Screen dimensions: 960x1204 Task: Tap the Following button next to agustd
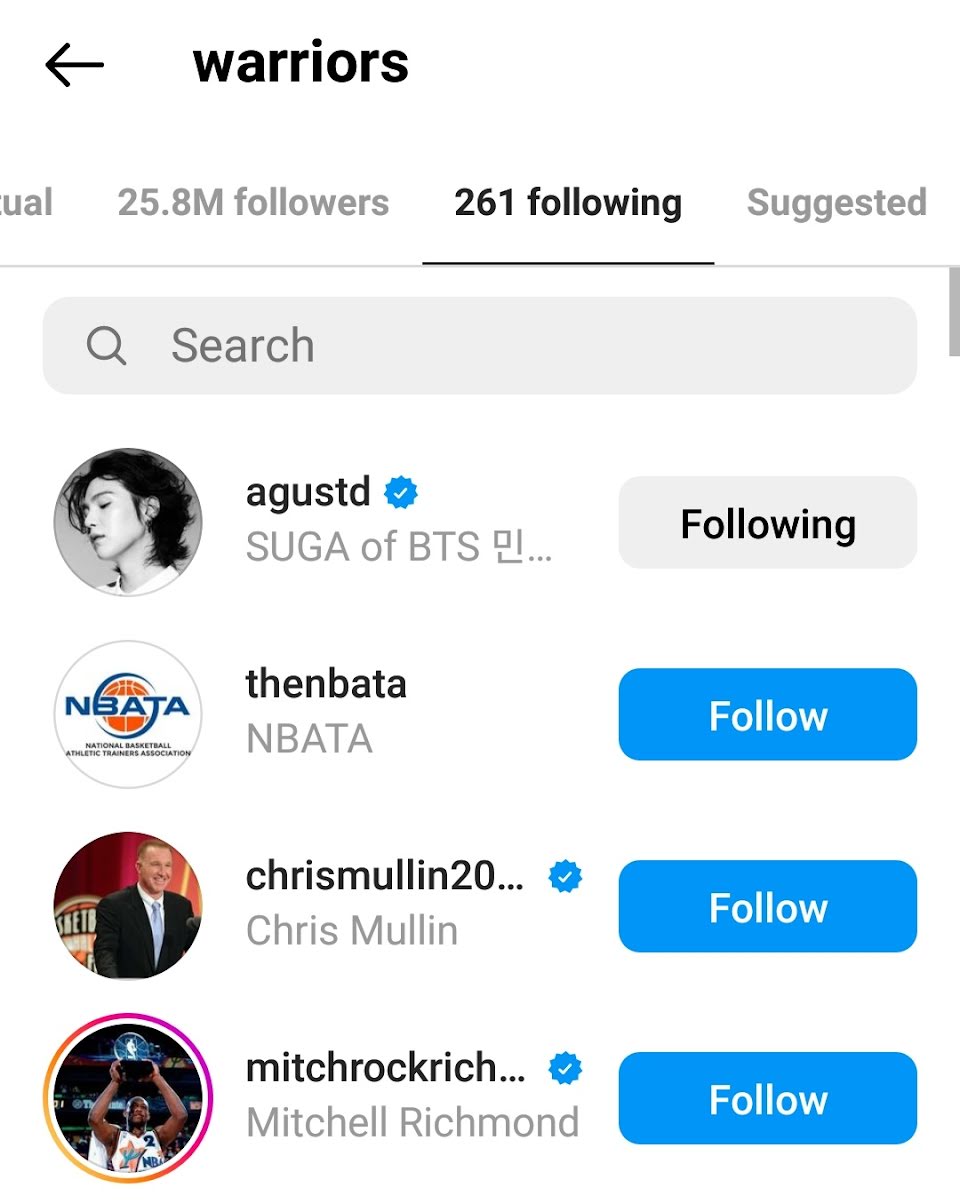point(767,523)
